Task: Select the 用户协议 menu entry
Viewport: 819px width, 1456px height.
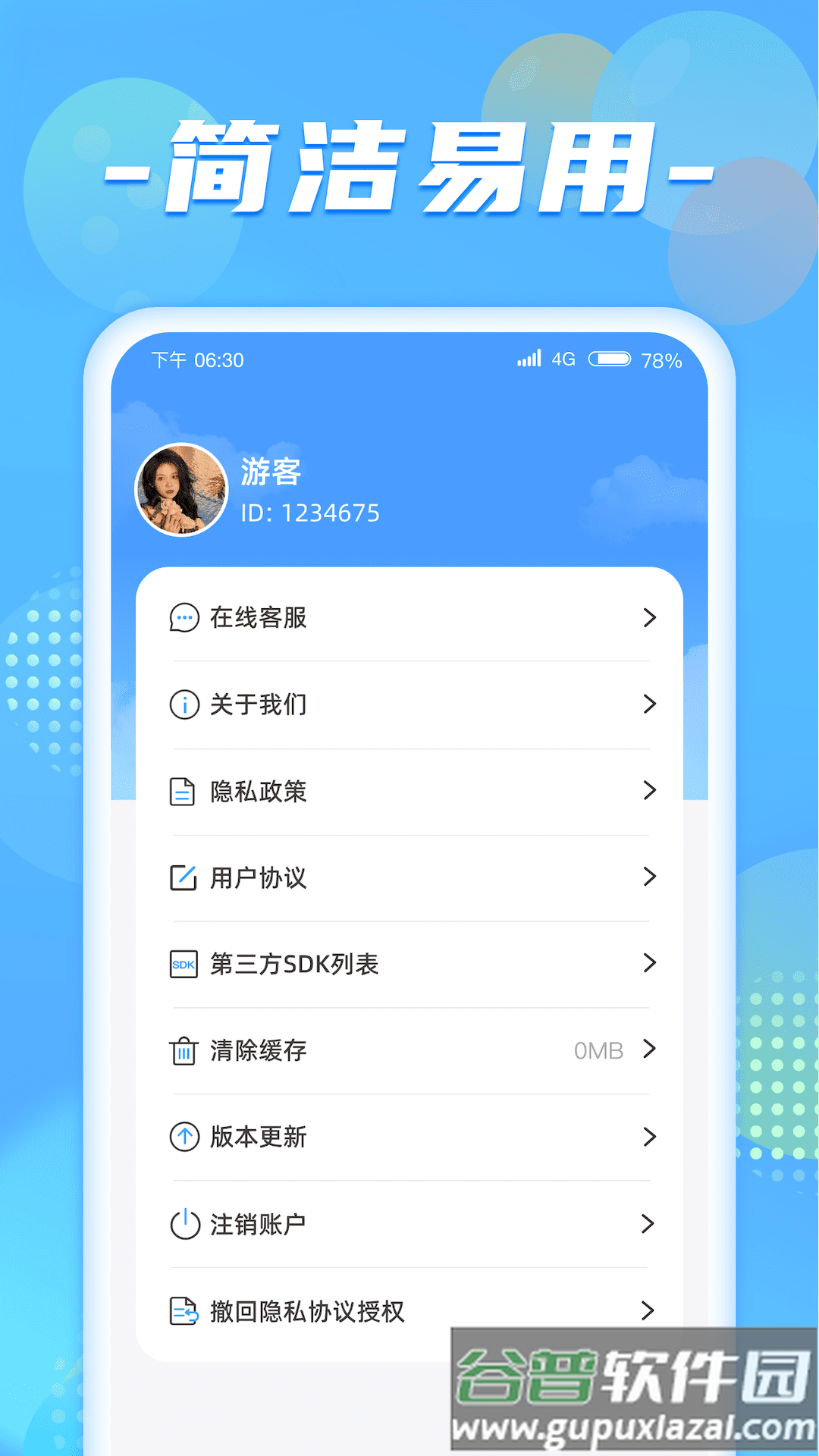Action: coord(258,877)
